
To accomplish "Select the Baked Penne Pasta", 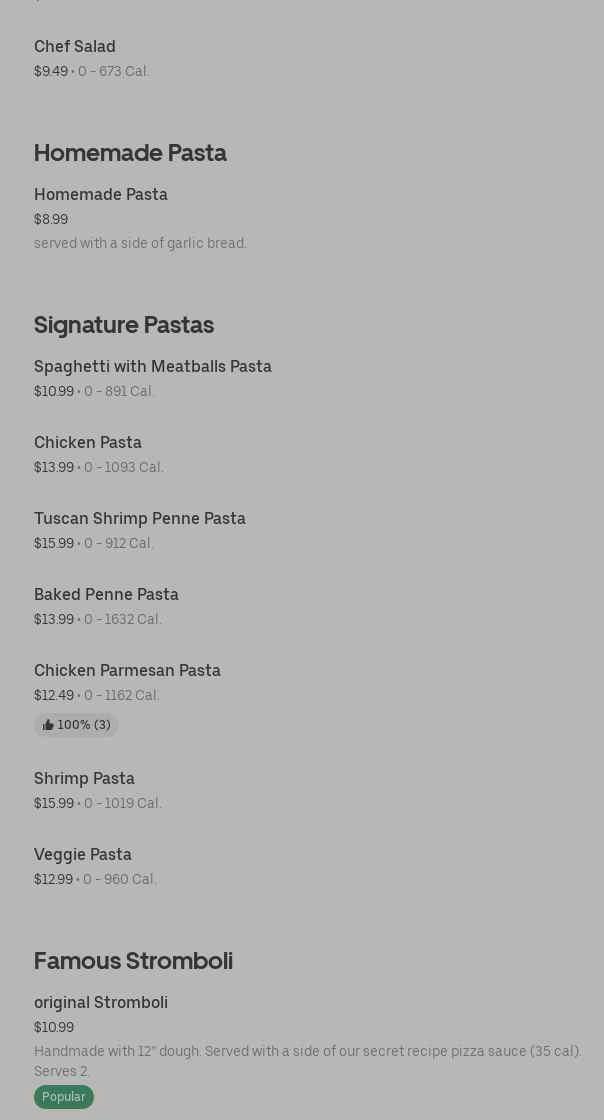I will pos(106,595).
